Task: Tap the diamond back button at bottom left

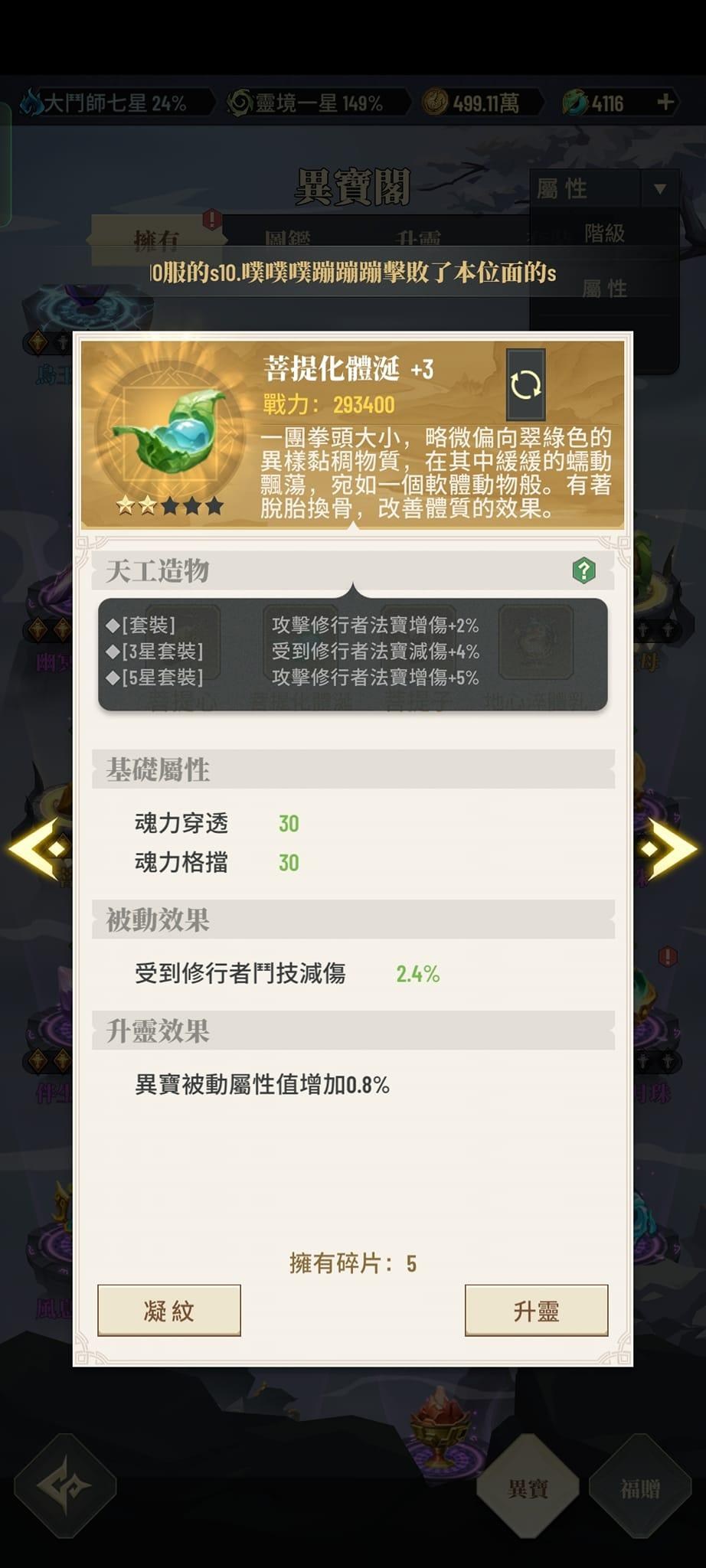Action: click(65, 1486)
